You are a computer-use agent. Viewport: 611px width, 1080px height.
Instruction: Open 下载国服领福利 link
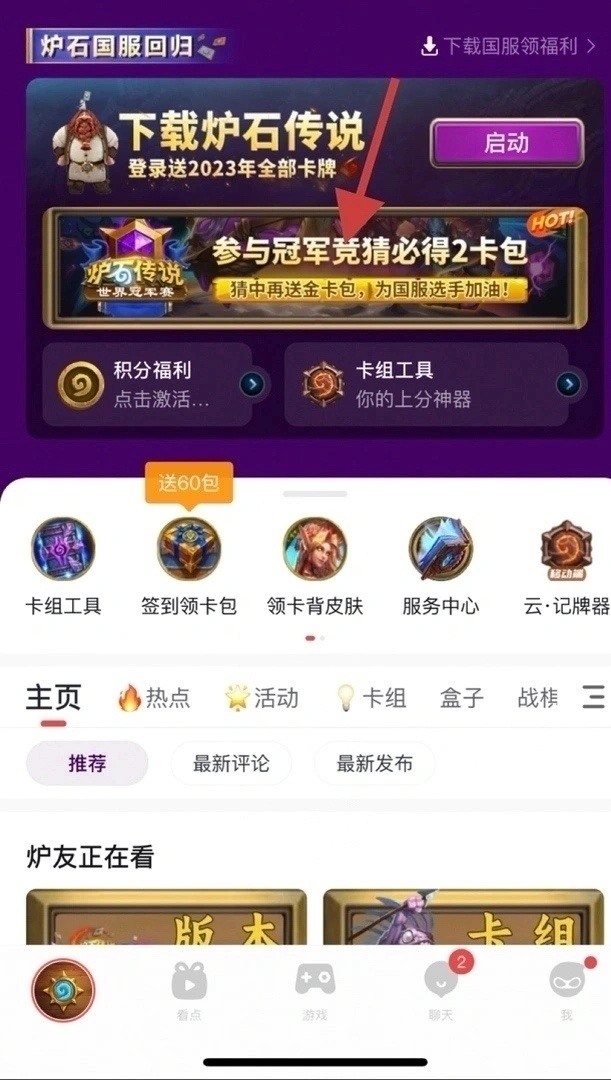tap(508, 46)
